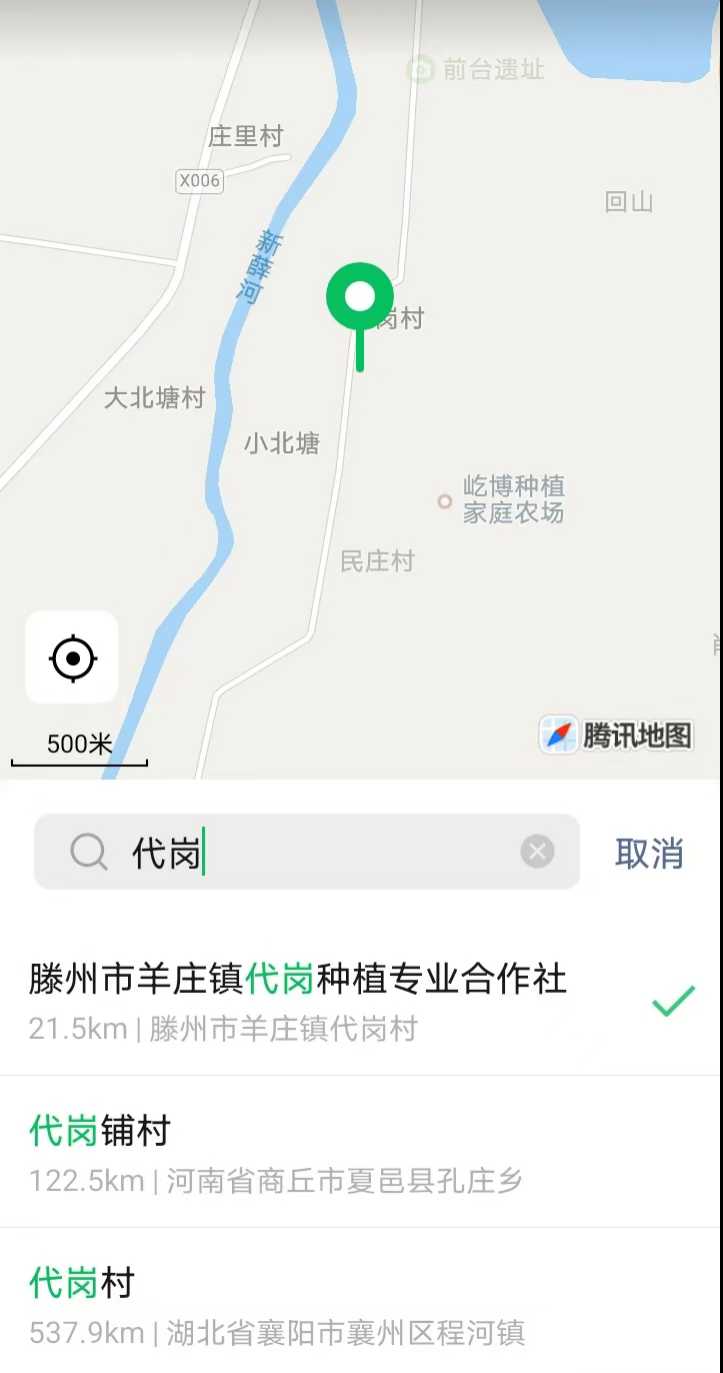Tap the search field containing 代岗
Viewport: 723px width, 1373px height.
point(320,853)
